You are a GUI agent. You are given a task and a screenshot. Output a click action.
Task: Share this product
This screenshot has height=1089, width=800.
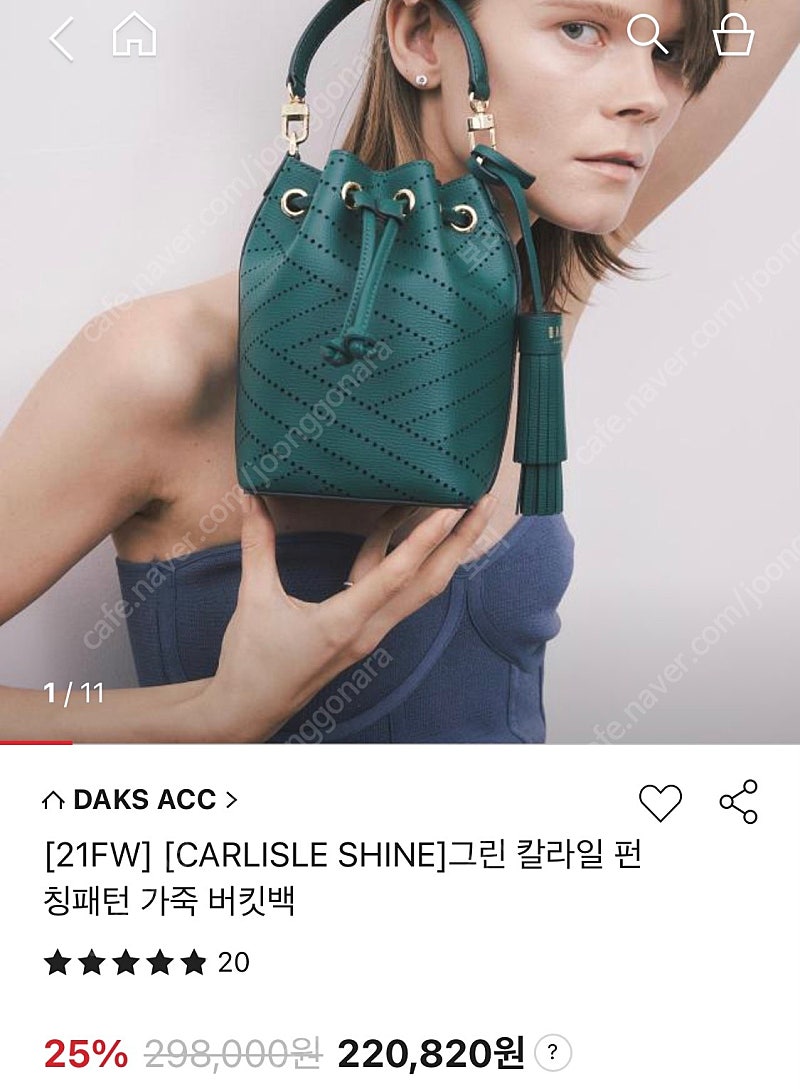[739, 802]
